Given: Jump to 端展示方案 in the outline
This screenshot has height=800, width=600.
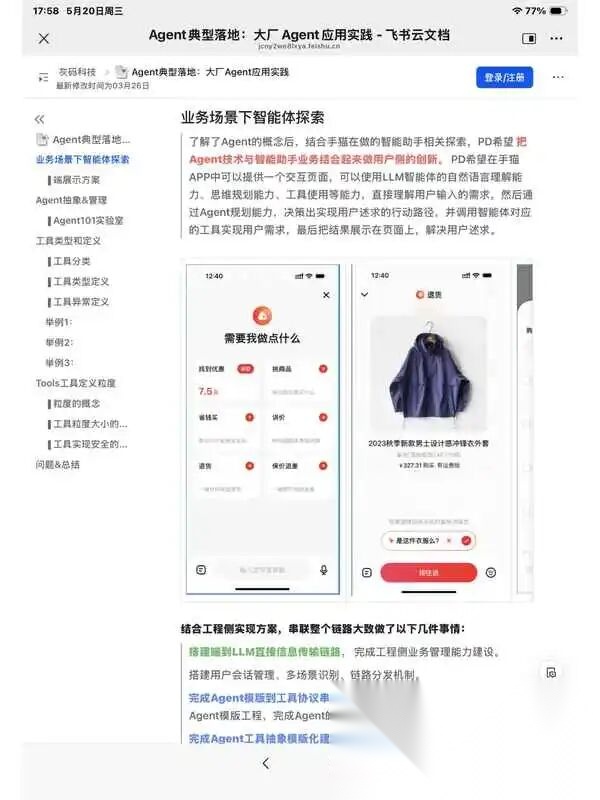Looking at the screenshot, I should (77, 180).
